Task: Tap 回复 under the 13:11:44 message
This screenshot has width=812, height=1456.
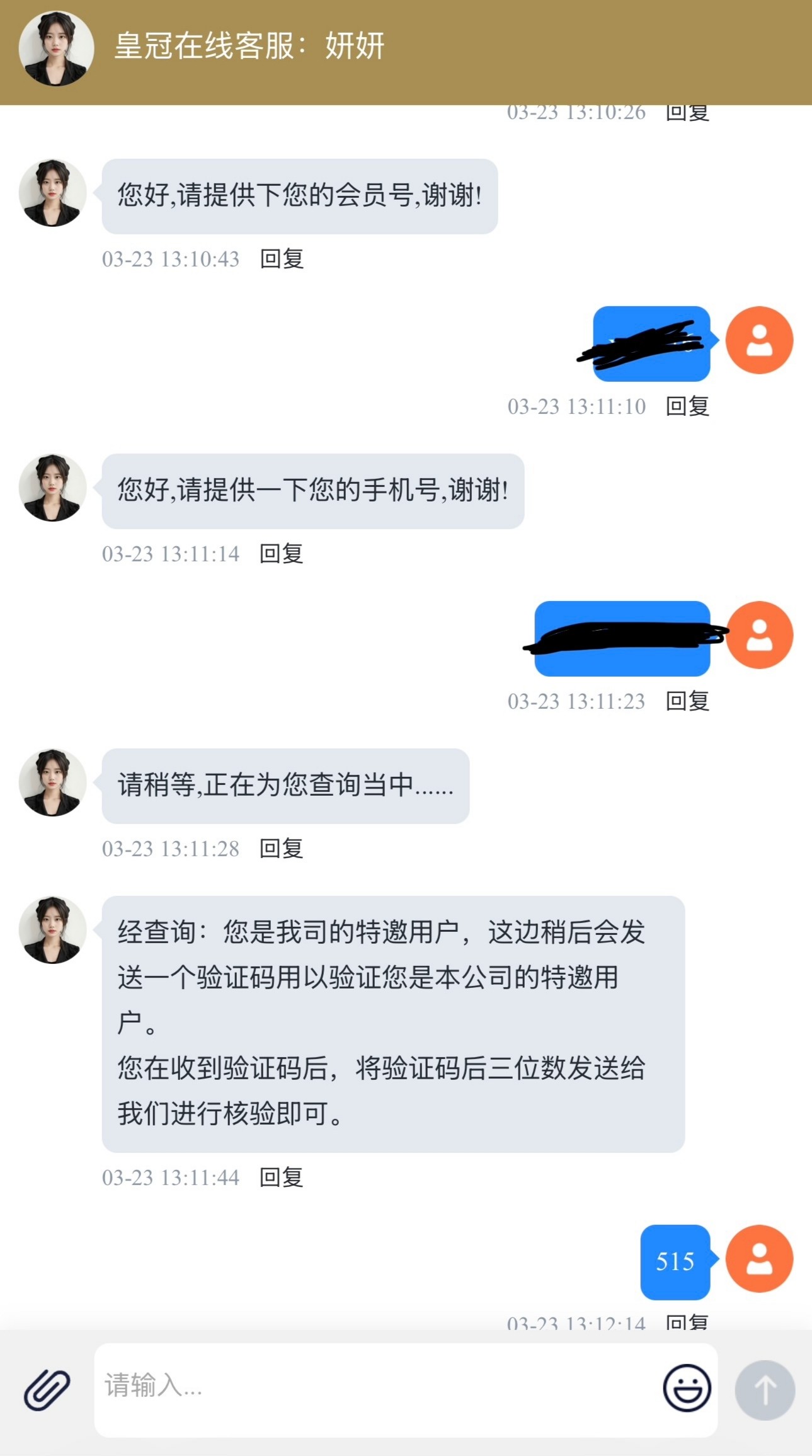Action: [x=282, y=1178]
